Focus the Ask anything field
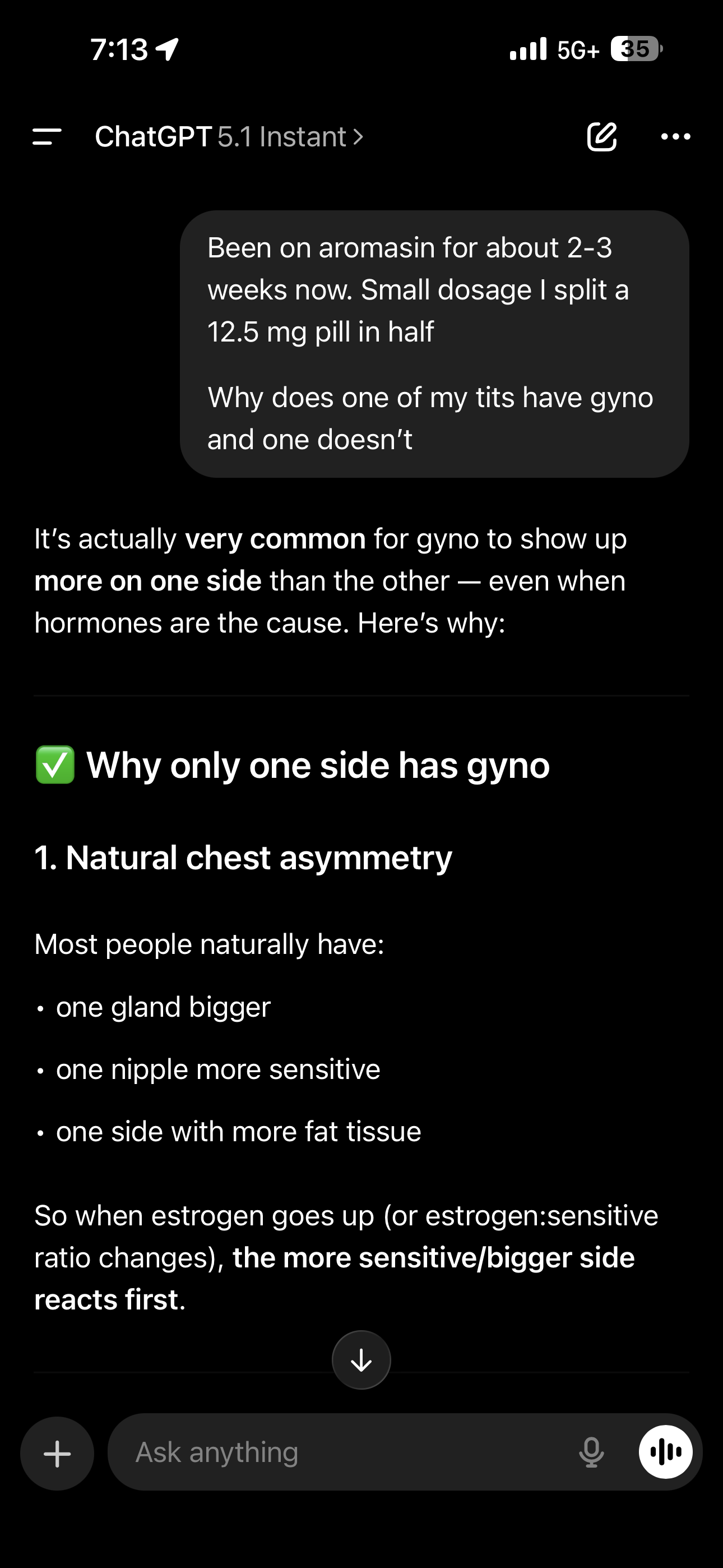723x1568 pixels. pos(341,1452)
